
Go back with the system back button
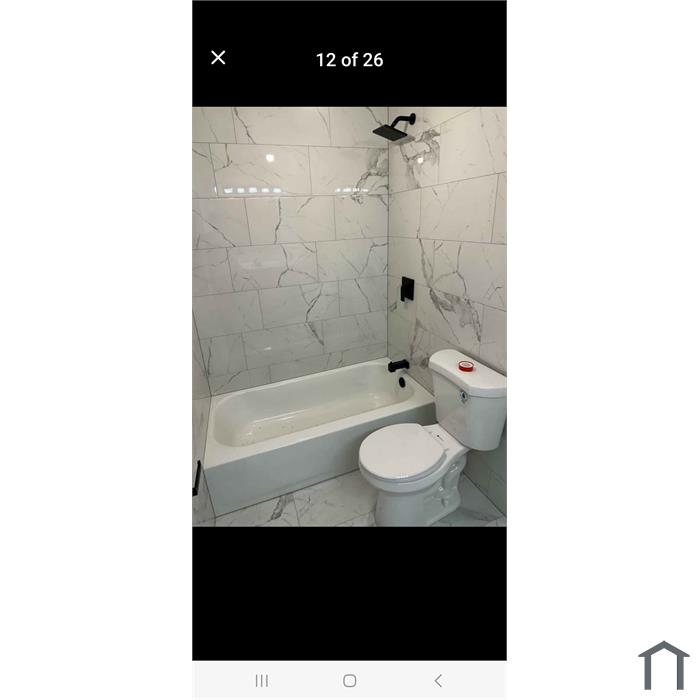click(x=437, y=681)
